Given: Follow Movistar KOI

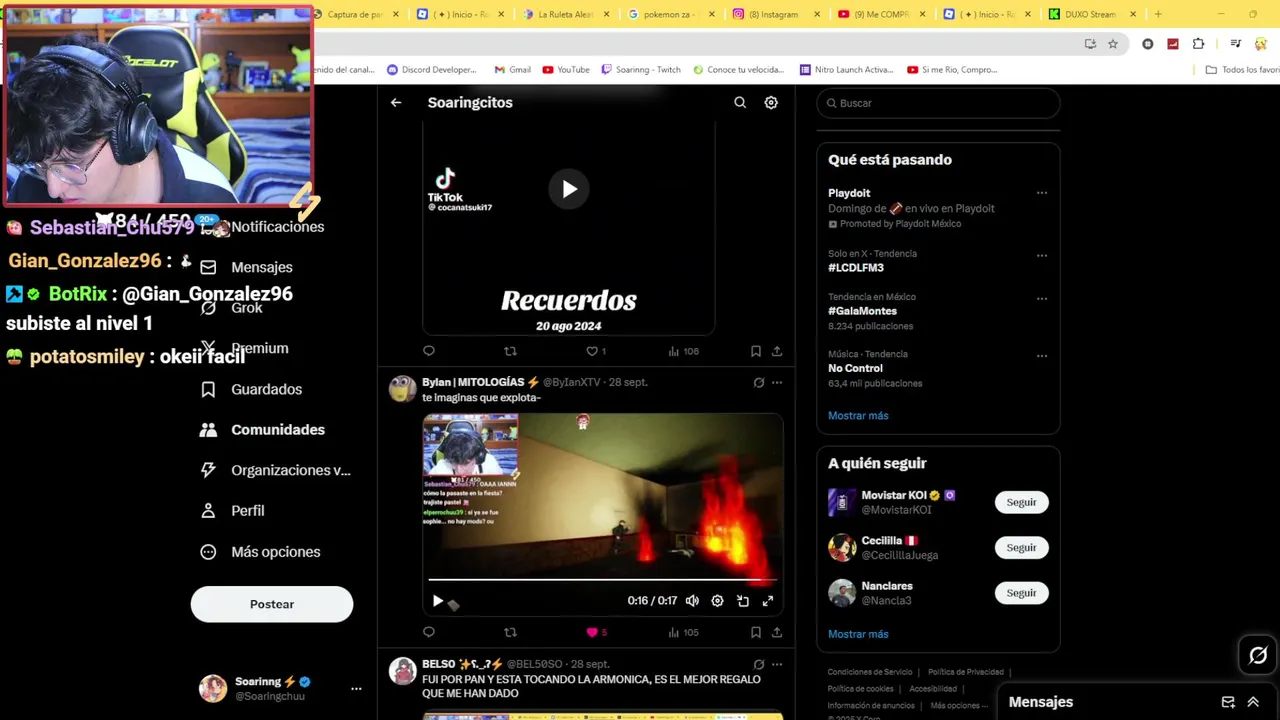Looking at the screenshot, I should pos(1021,502).
